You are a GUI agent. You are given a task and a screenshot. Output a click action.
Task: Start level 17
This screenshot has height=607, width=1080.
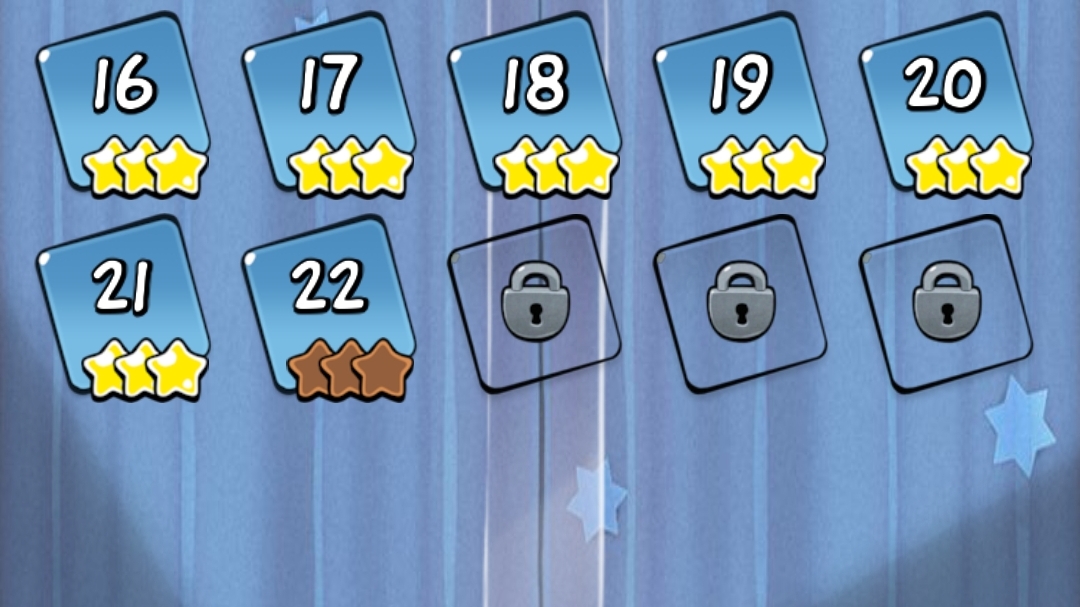tap(330, 105)
